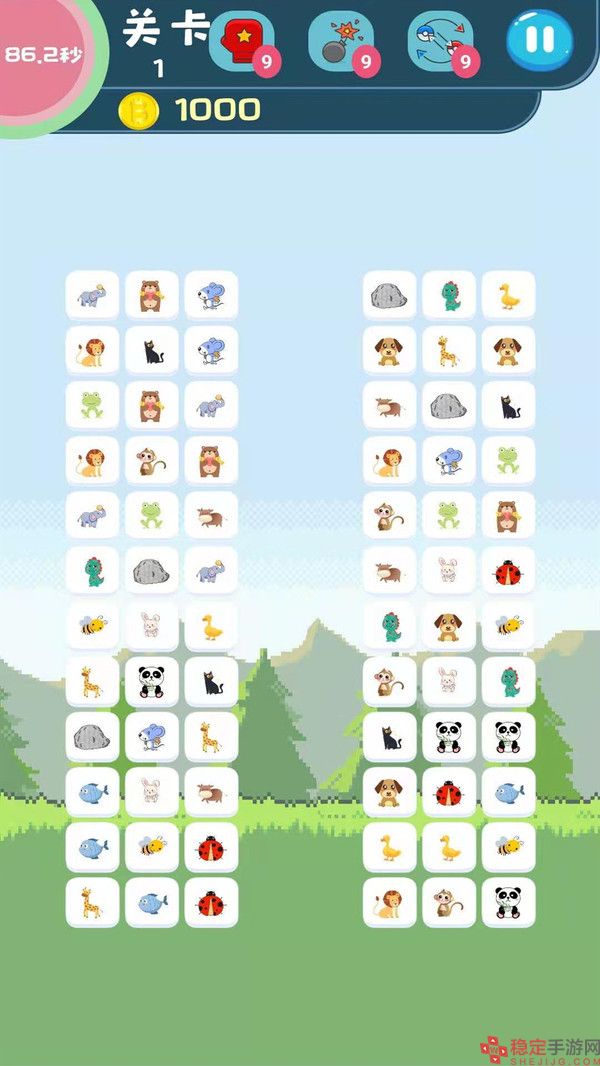Screen dimensions: 600x1066
Task: Use the bomb power-up
Action: [x=341, y=41]
